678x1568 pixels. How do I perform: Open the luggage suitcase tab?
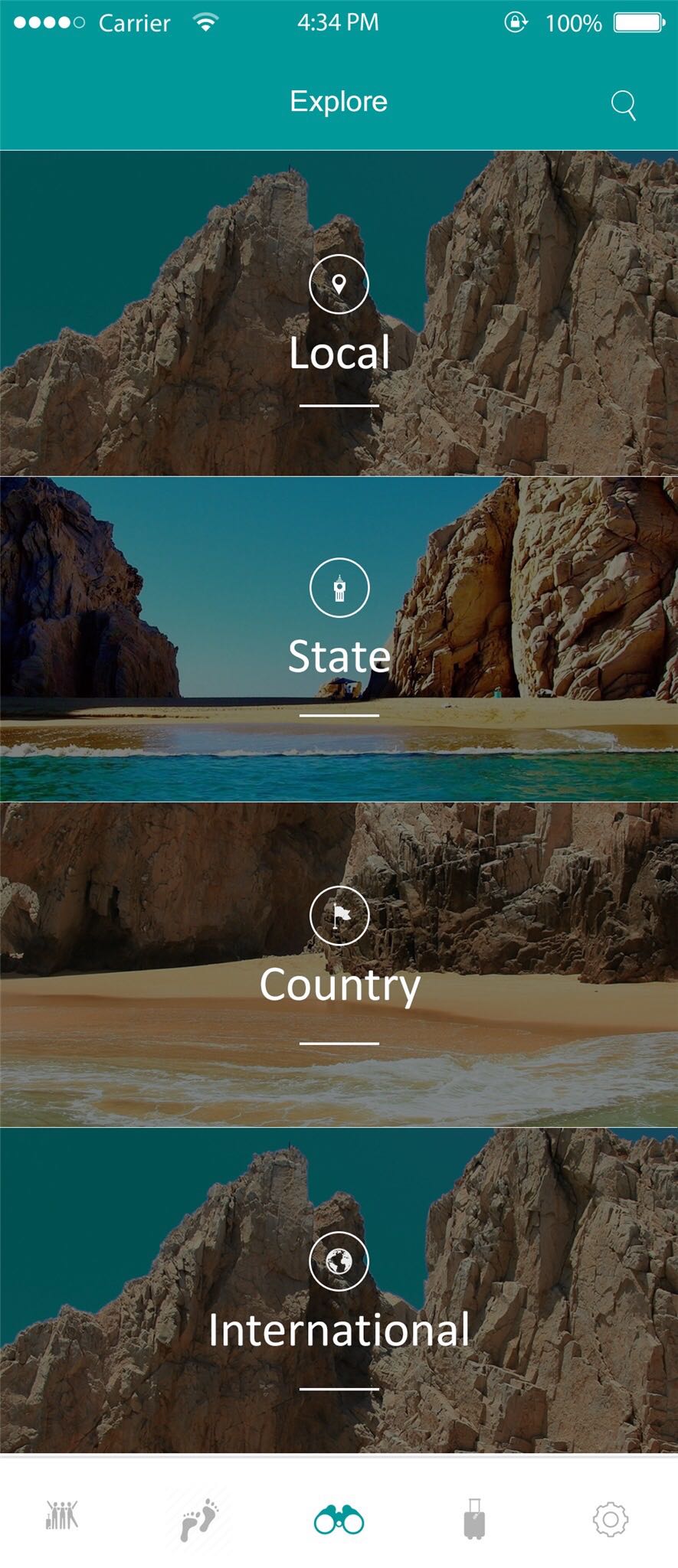[x=474, y=1518]
